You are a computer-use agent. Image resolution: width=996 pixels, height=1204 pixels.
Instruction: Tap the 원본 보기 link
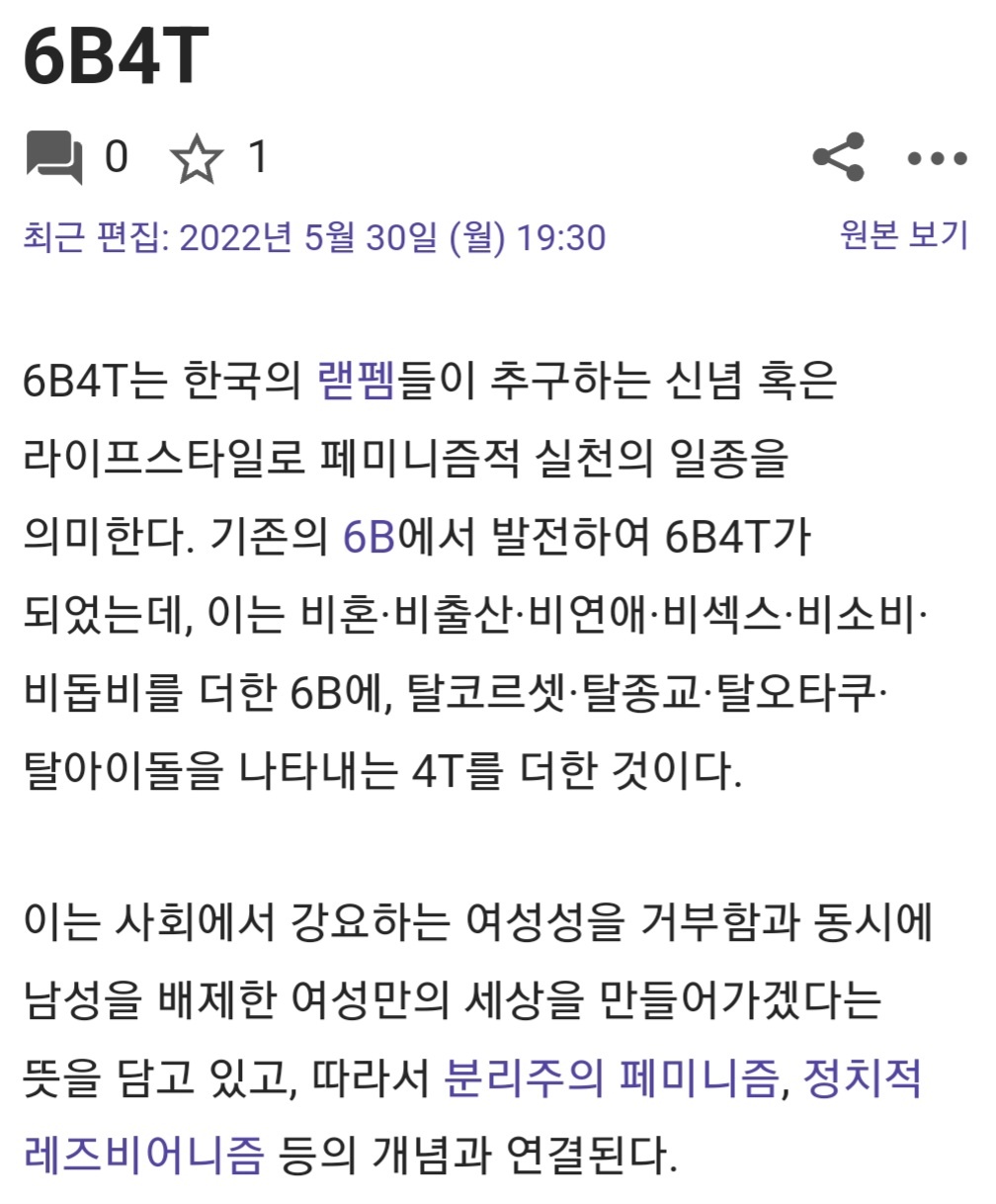click(x=904, y=235)
